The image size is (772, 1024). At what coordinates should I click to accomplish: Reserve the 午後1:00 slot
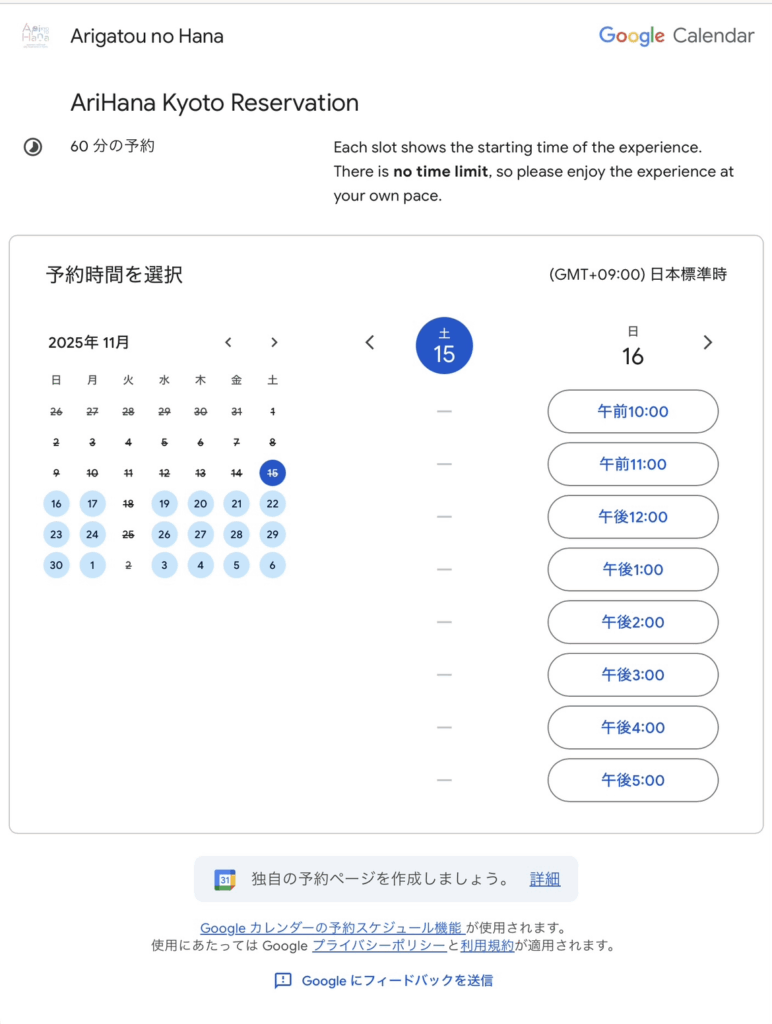(633, 569)
